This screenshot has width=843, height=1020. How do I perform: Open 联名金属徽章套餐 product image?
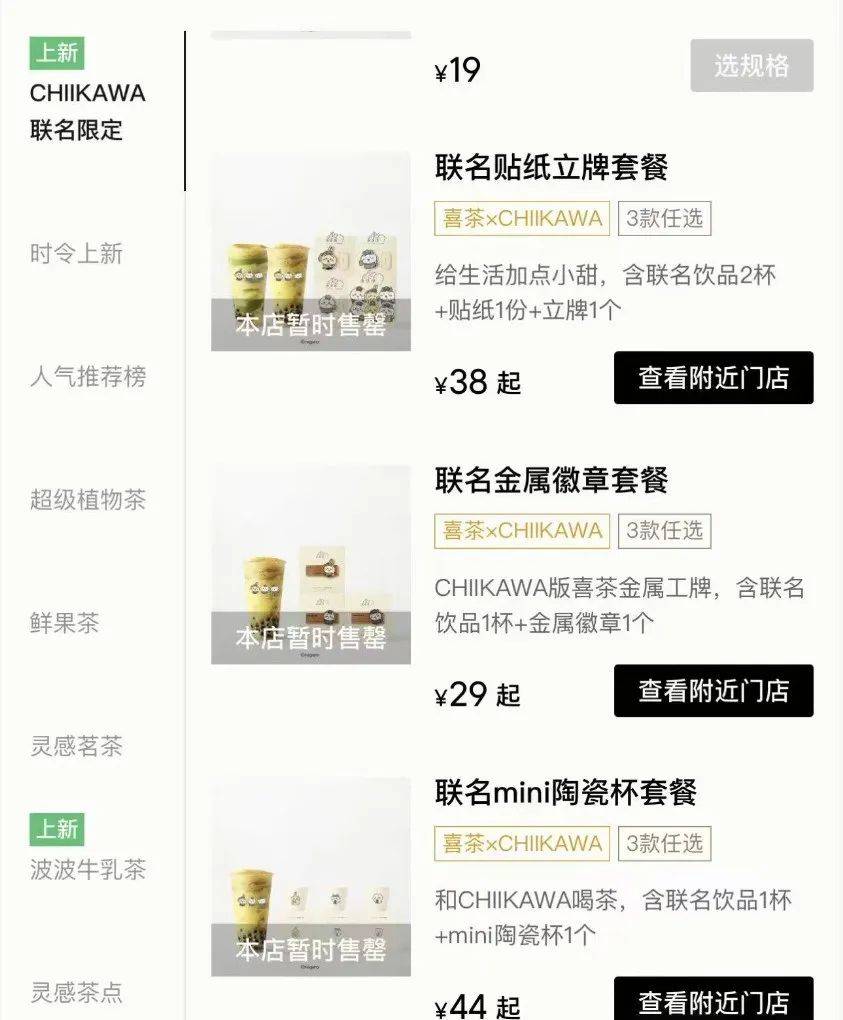tap(310, 564)
